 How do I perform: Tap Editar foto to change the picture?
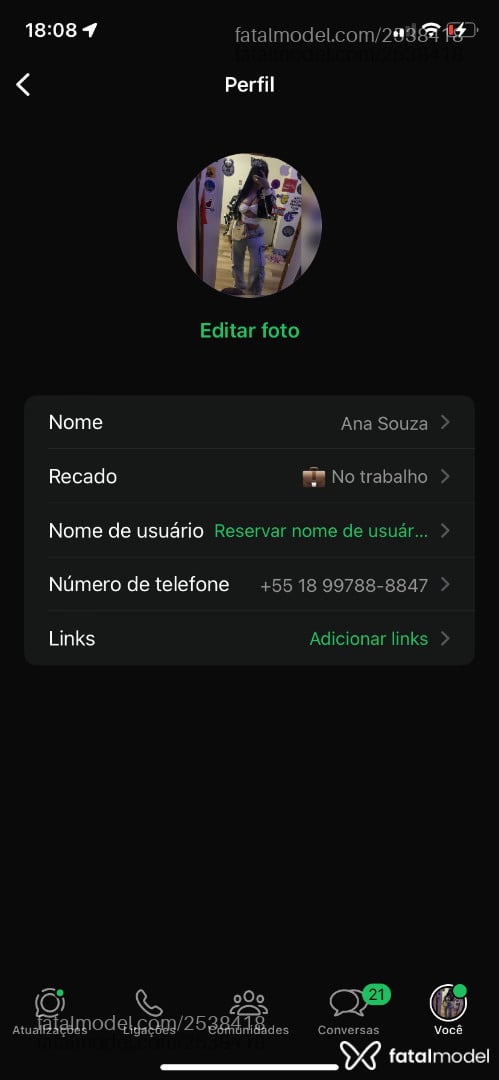coord(250,331)
